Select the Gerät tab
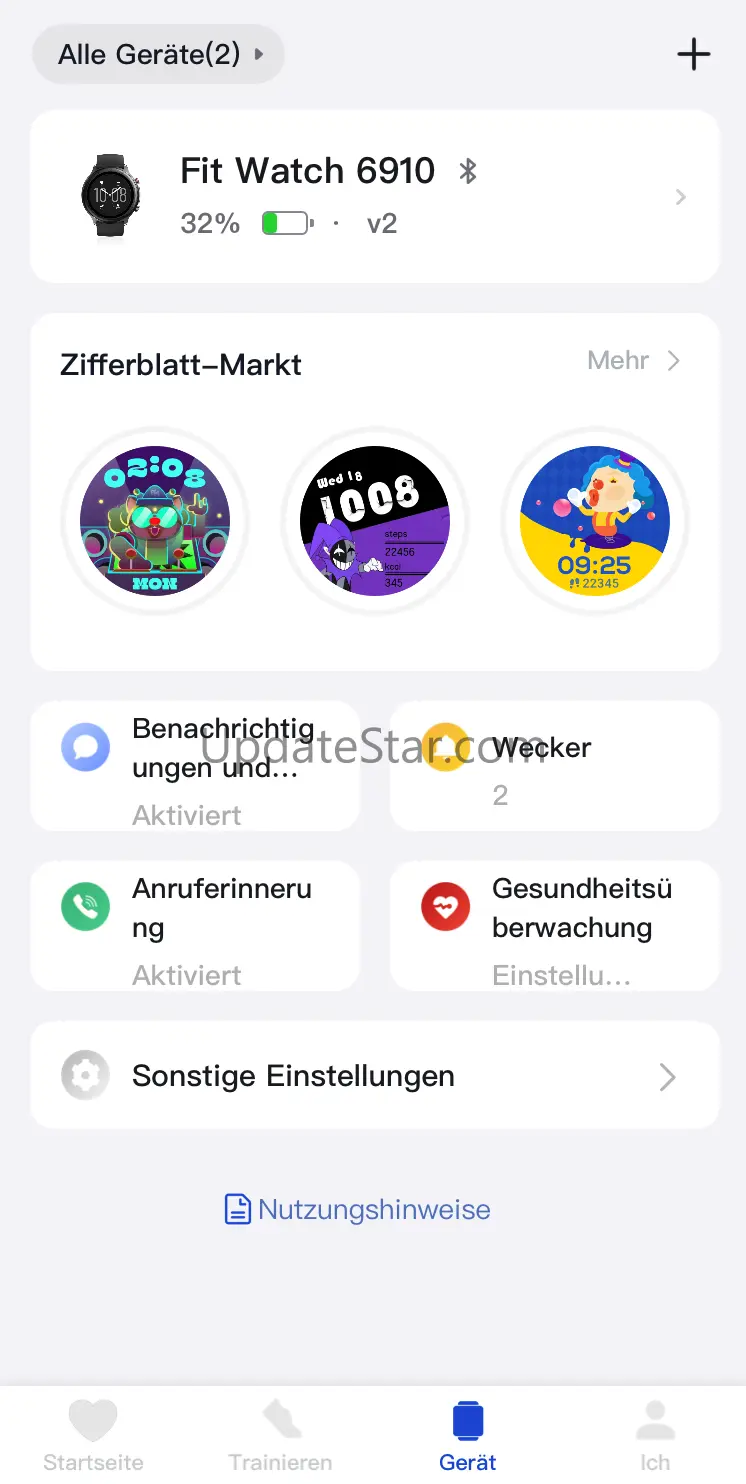 [x=467, y=1435]
